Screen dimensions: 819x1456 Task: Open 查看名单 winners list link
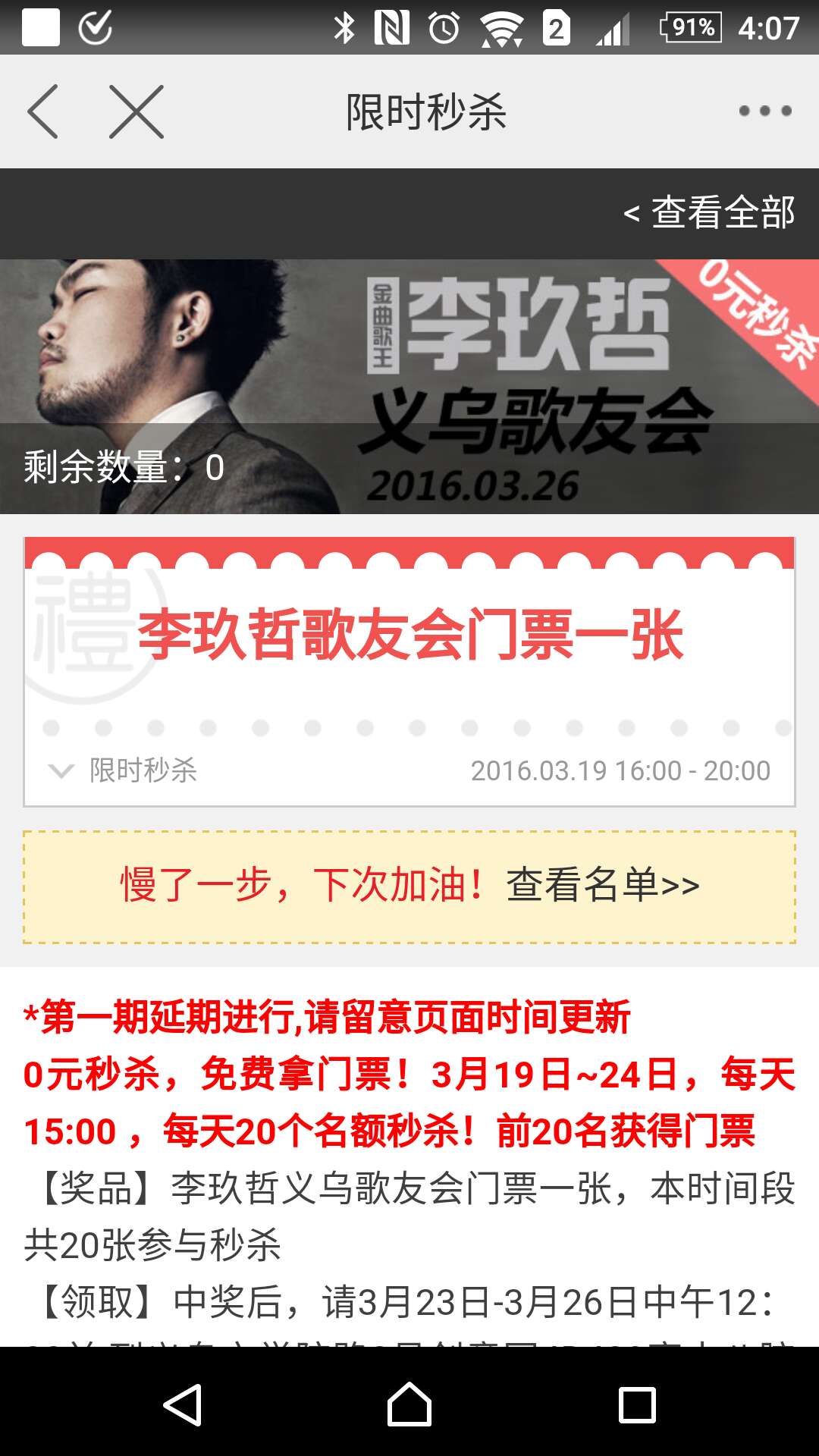(602, 886)
